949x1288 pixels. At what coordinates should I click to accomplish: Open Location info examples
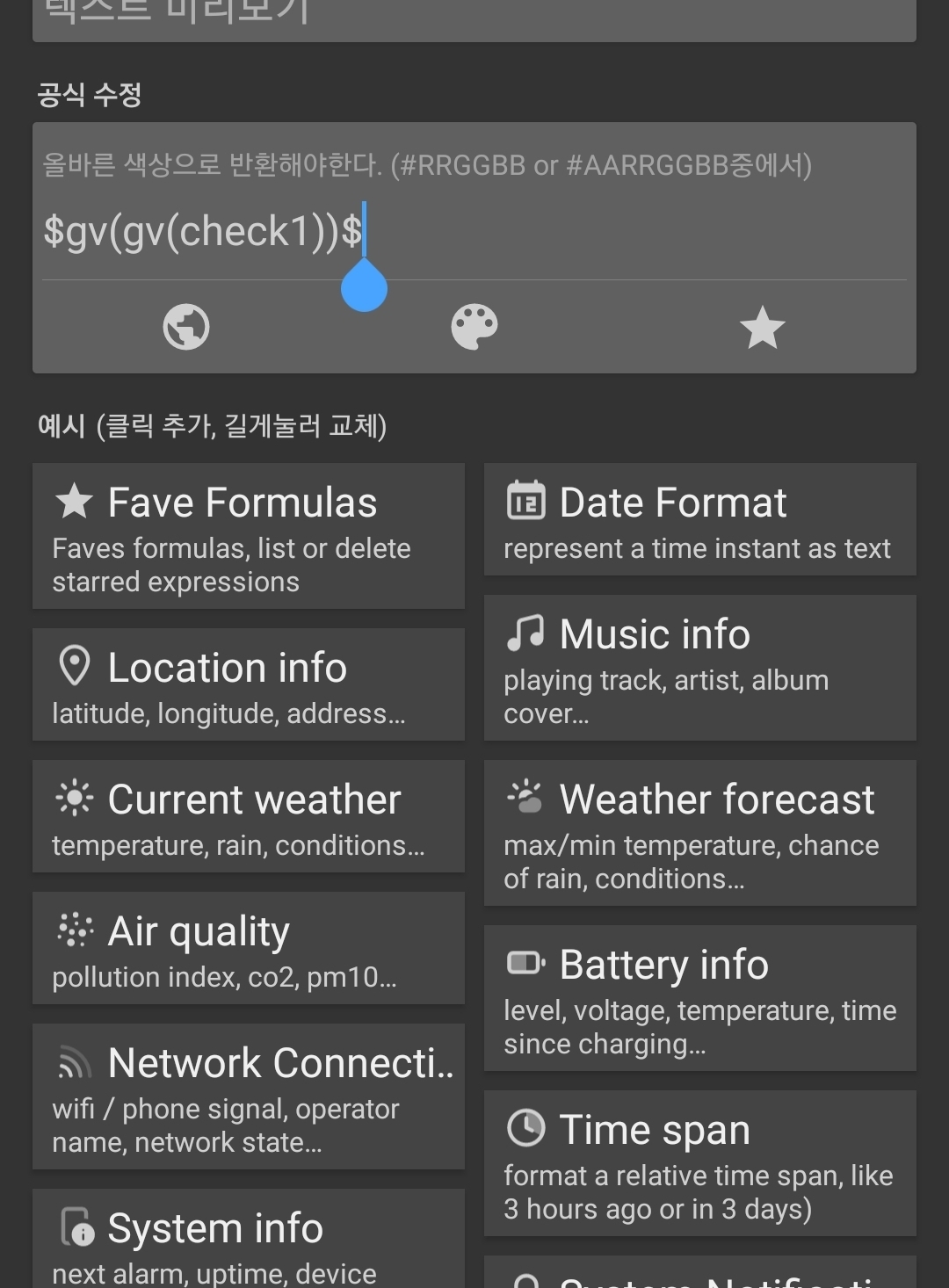[249, 684]
